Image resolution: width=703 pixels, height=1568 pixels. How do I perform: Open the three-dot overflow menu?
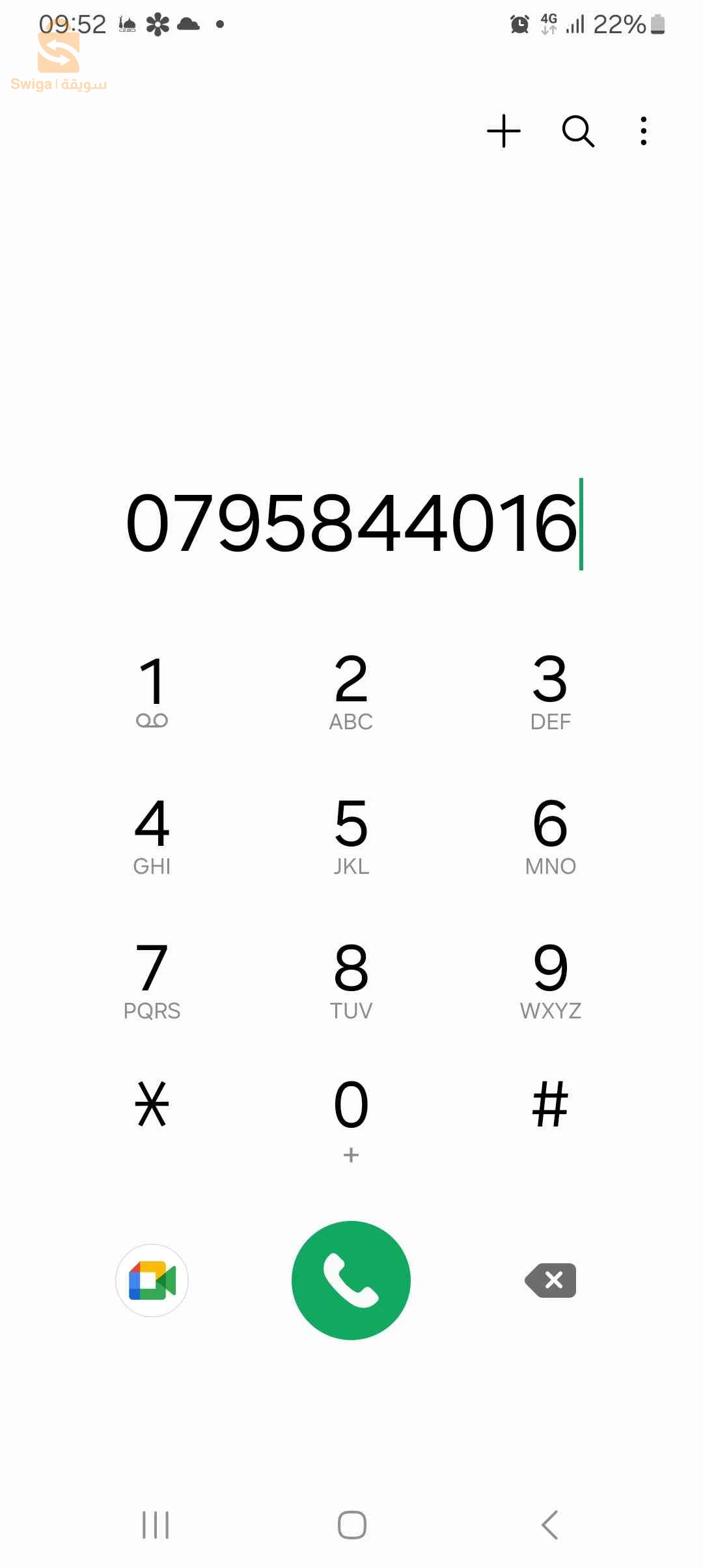point(644,131)
